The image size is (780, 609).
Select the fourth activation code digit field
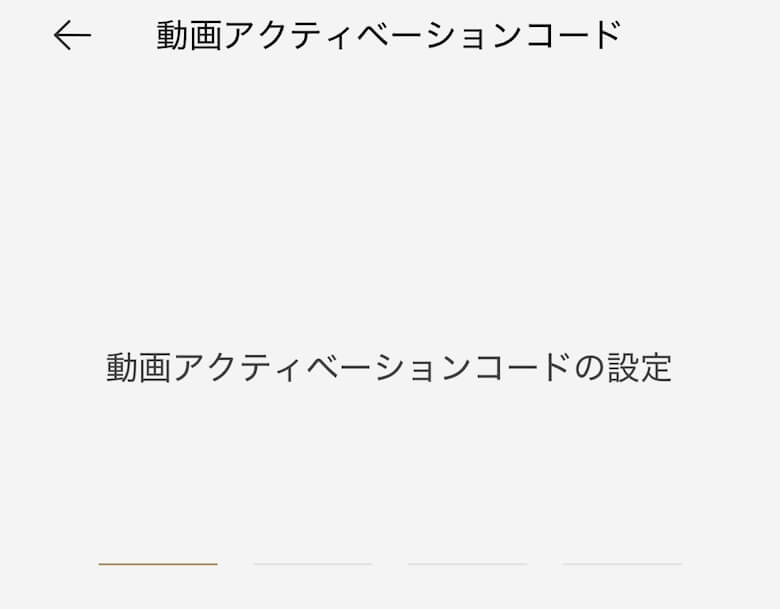point(622,545)
